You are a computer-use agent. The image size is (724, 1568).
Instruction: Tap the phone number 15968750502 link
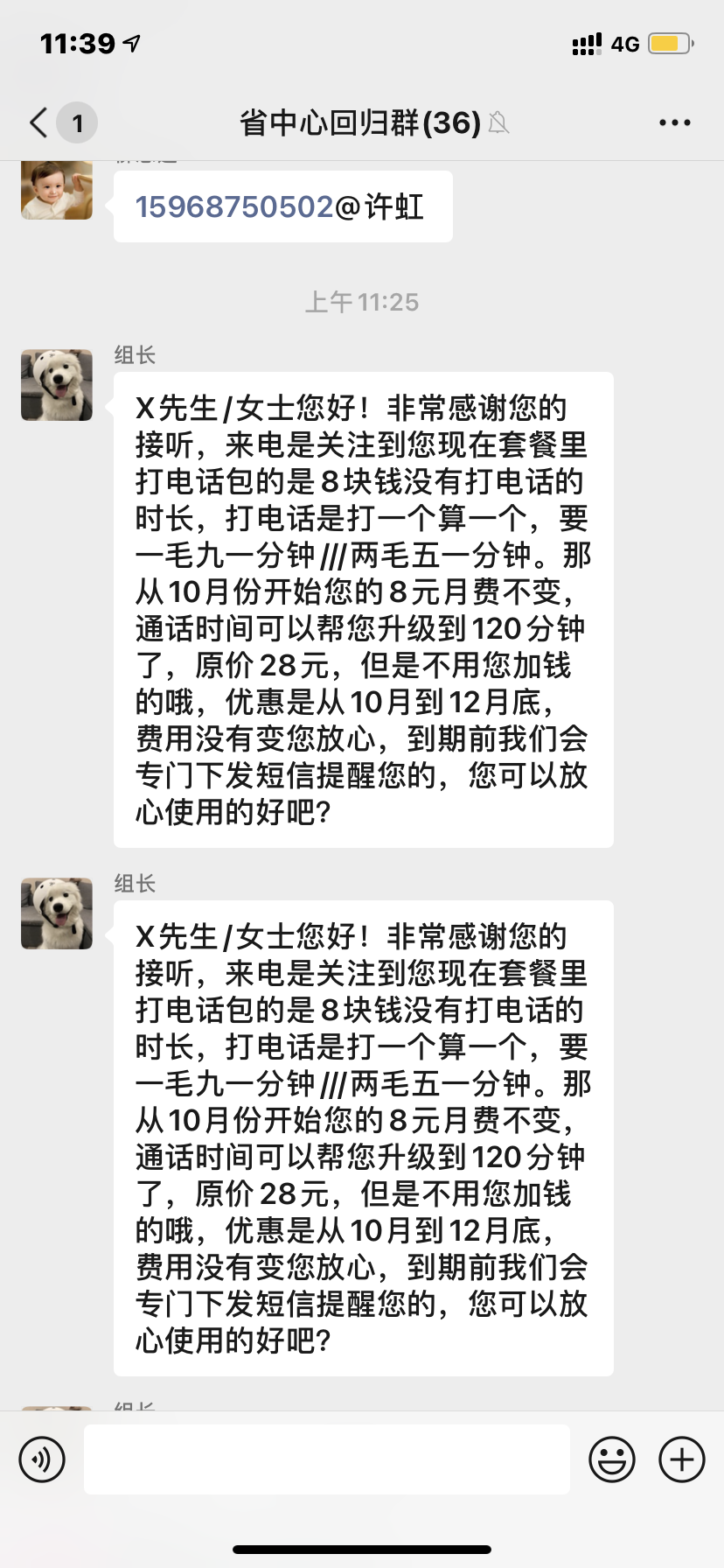click(x=234, y=207)
